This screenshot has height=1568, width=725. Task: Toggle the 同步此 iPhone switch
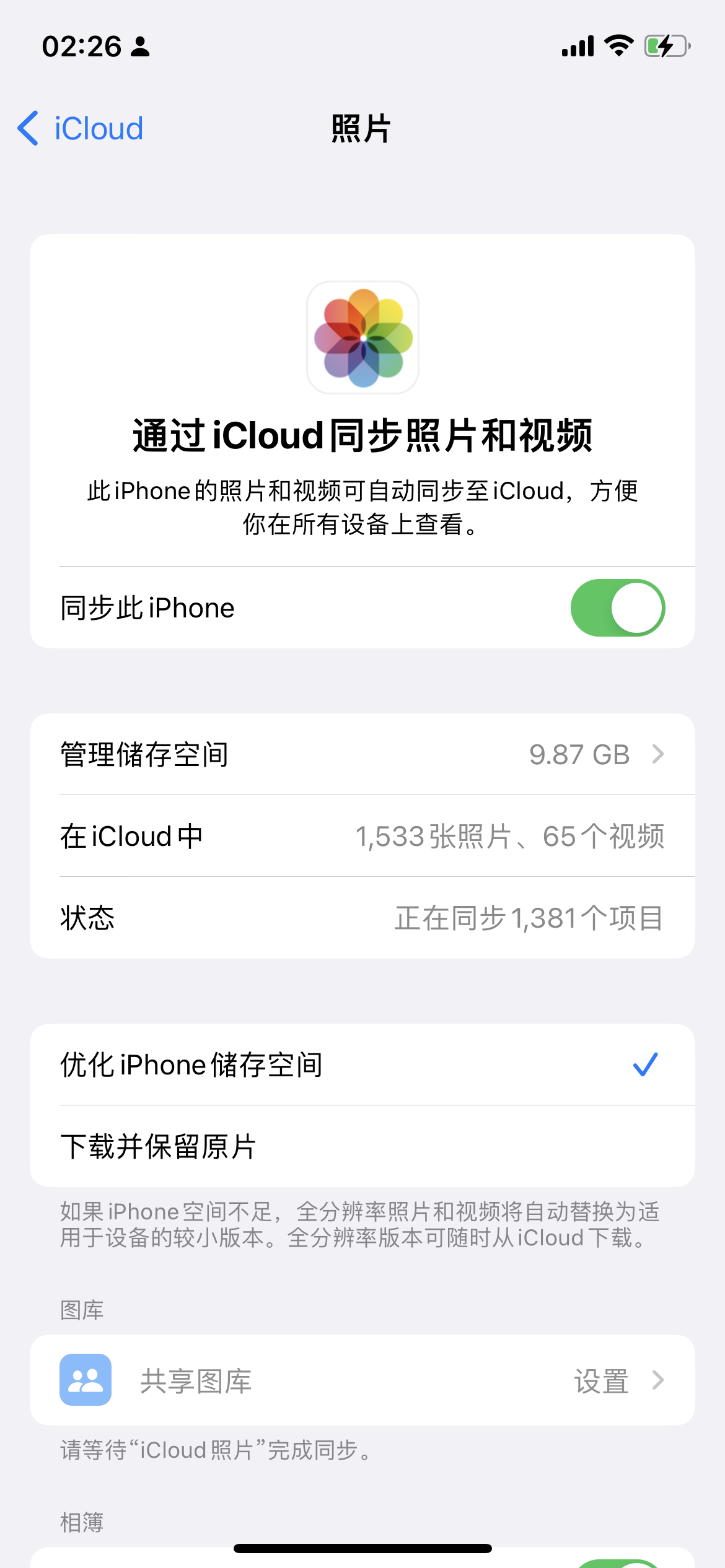point(617,608)
